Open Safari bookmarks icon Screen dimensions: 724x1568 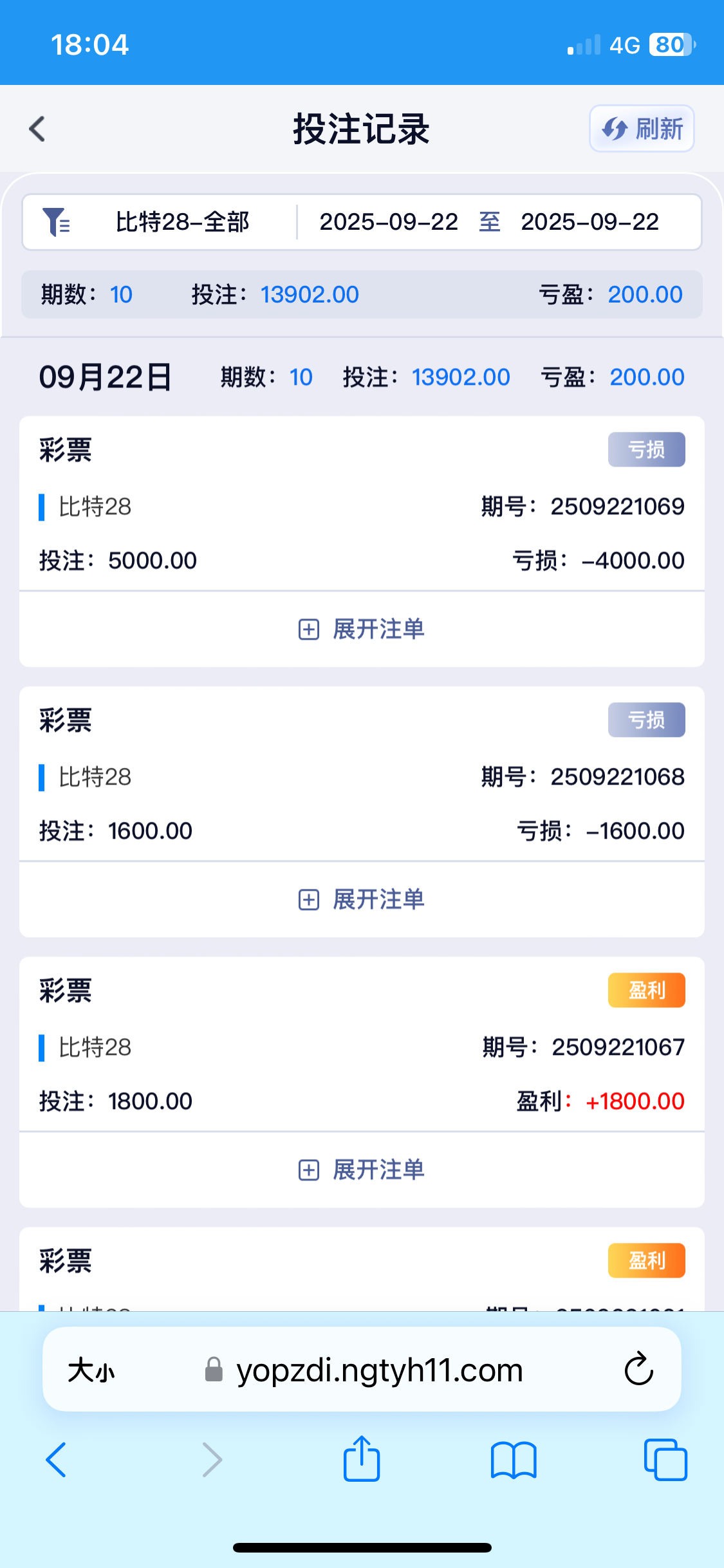click(514, 1460)
